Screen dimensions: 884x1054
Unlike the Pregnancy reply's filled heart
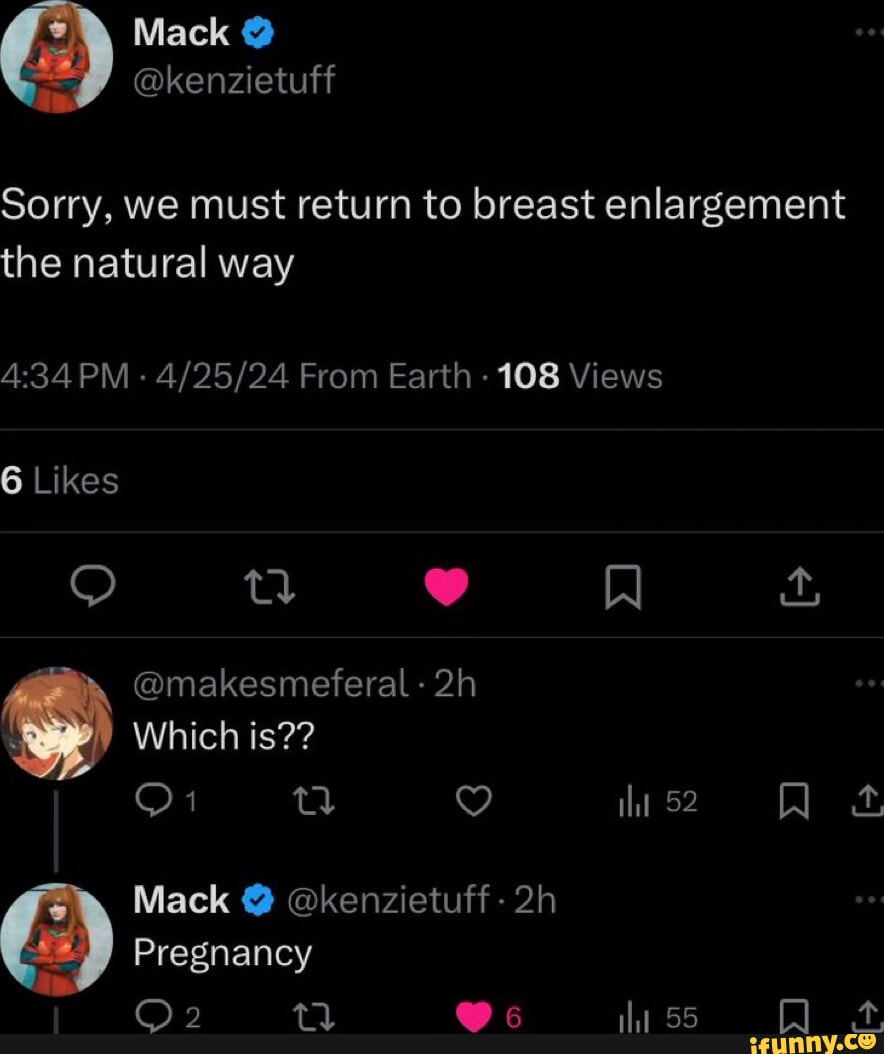point(476,1015)
